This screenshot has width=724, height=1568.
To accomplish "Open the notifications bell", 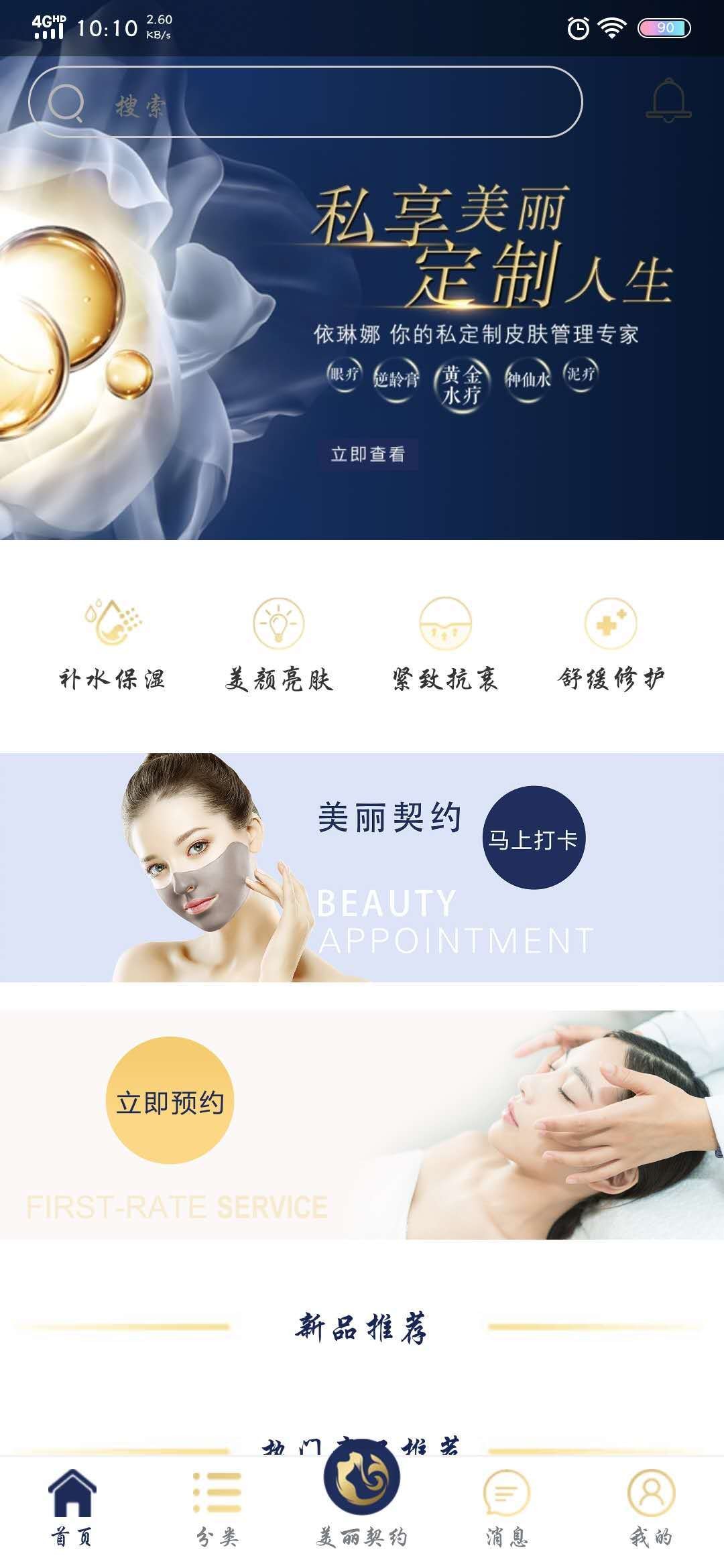I will [x=668, y=101].
